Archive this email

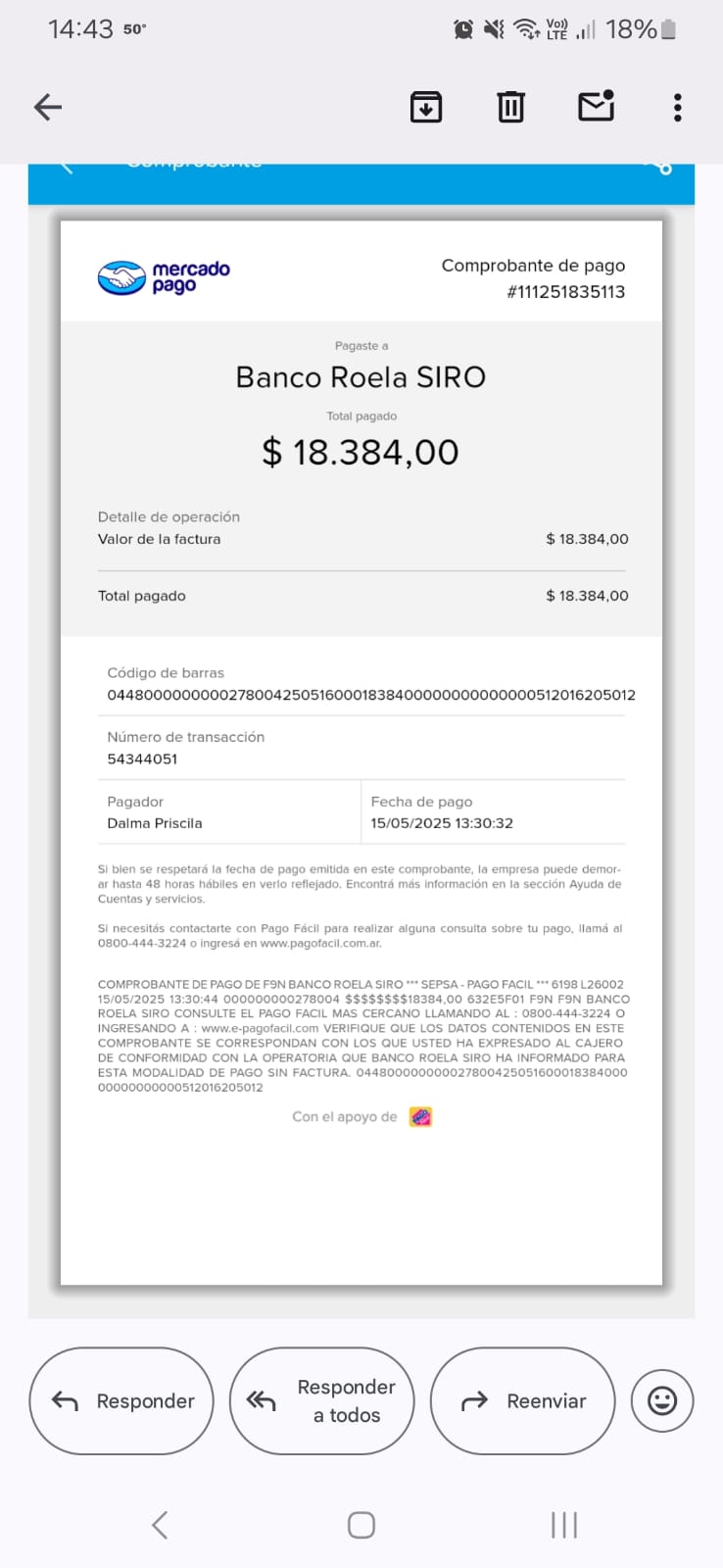pos(426,107)
